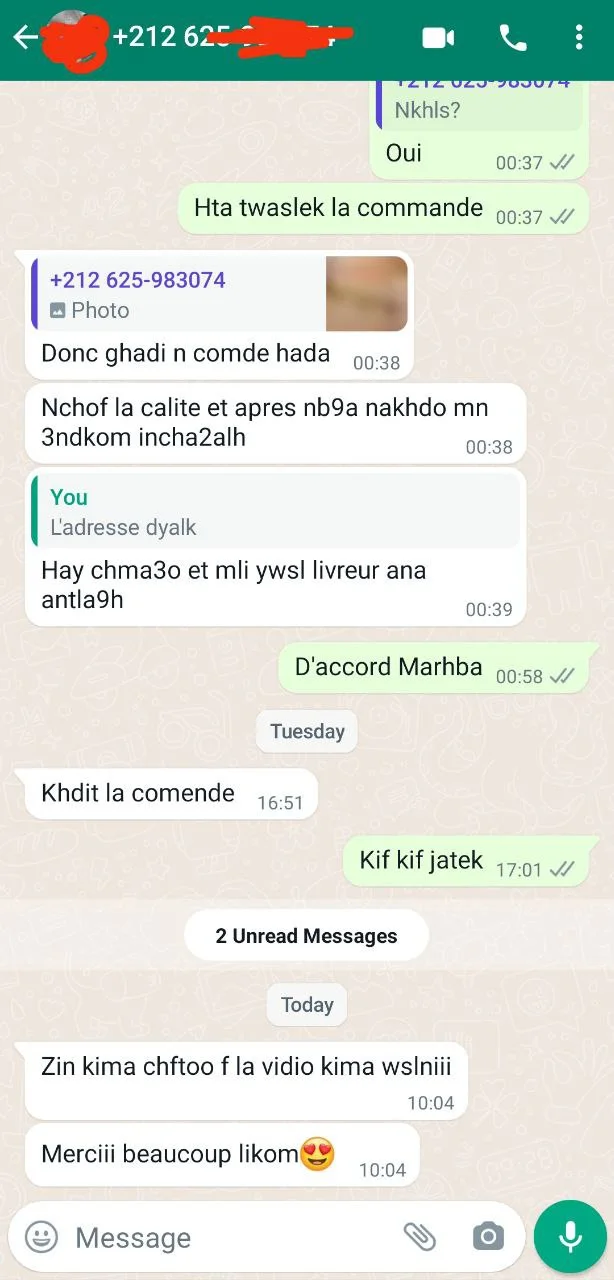
Task: Jump to the quoted "L'adresse dyalk" message
Action: [275, 511]
